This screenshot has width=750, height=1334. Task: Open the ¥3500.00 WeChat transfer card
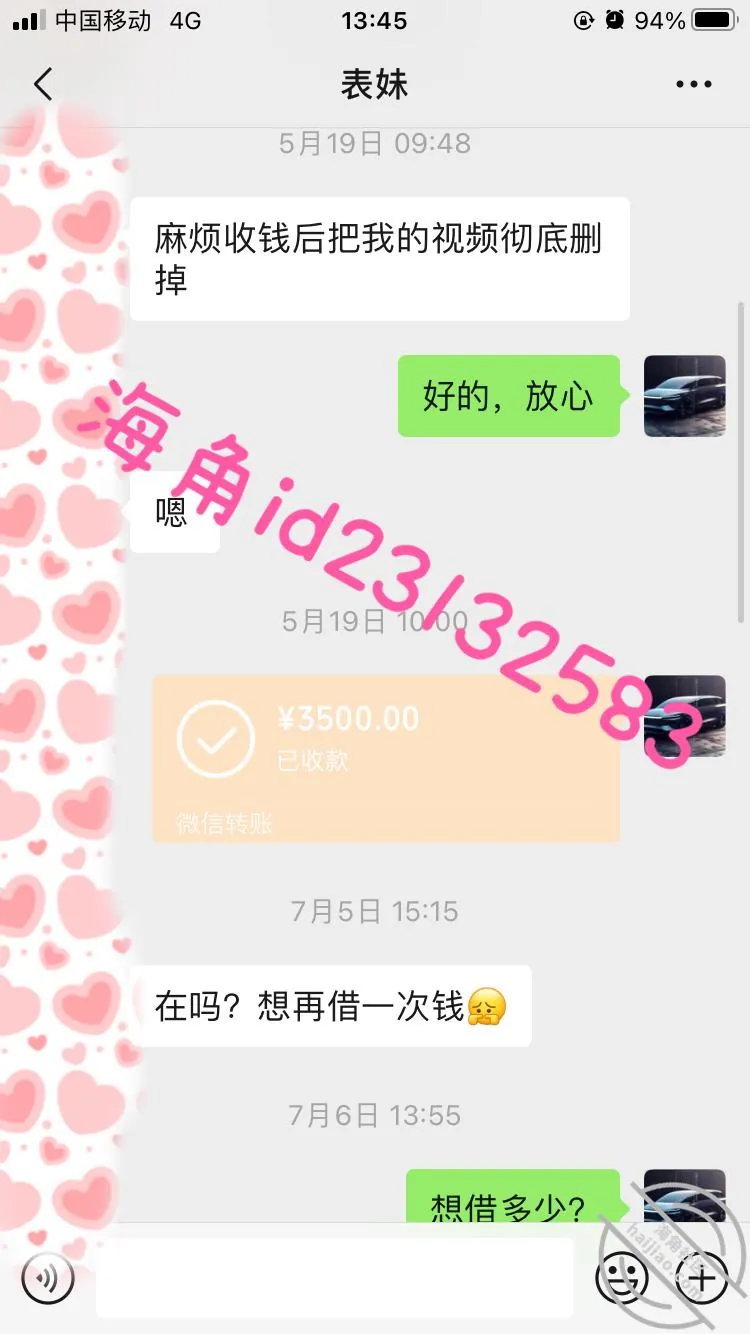[386, 758]
